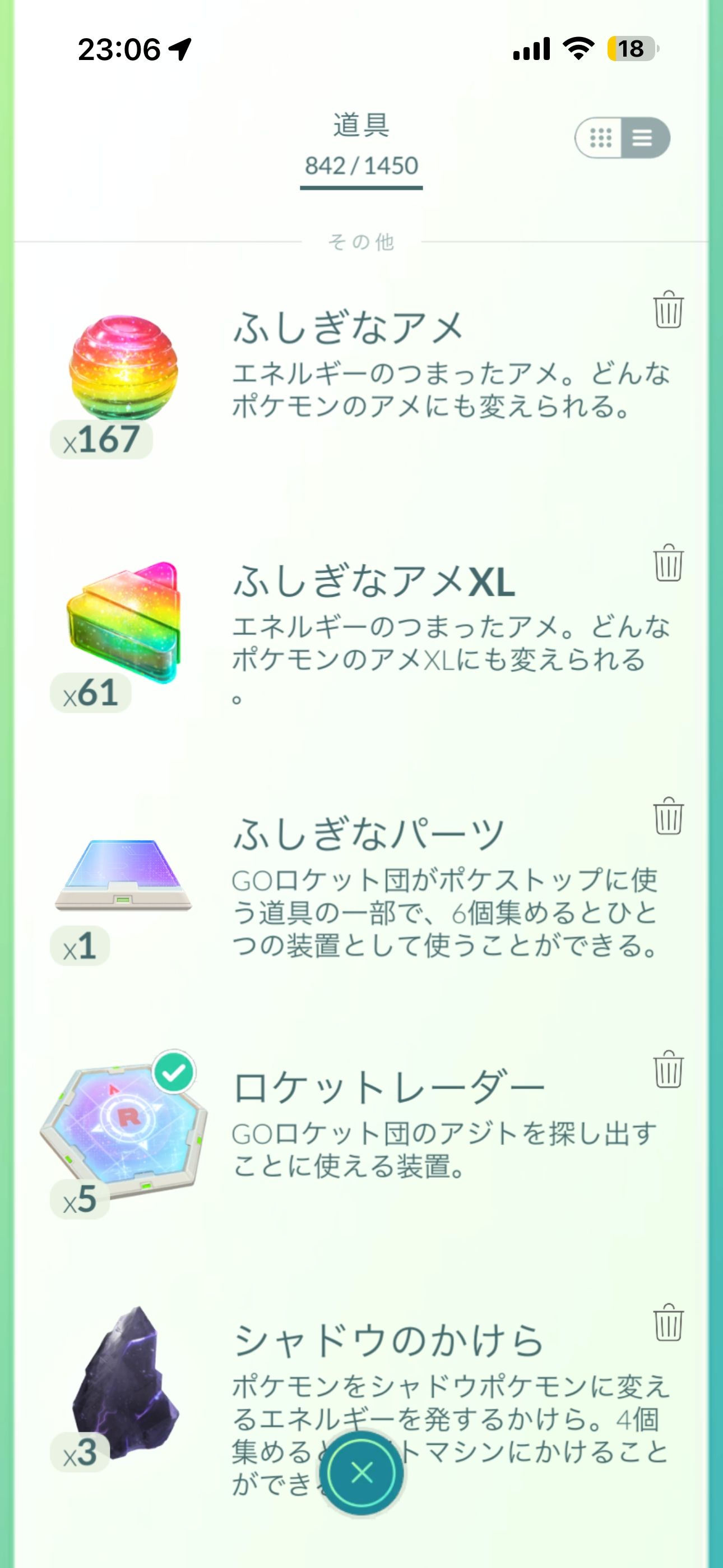
Task: Tap trash icon for シャドウのかけら
Action: coord(668,1323)
